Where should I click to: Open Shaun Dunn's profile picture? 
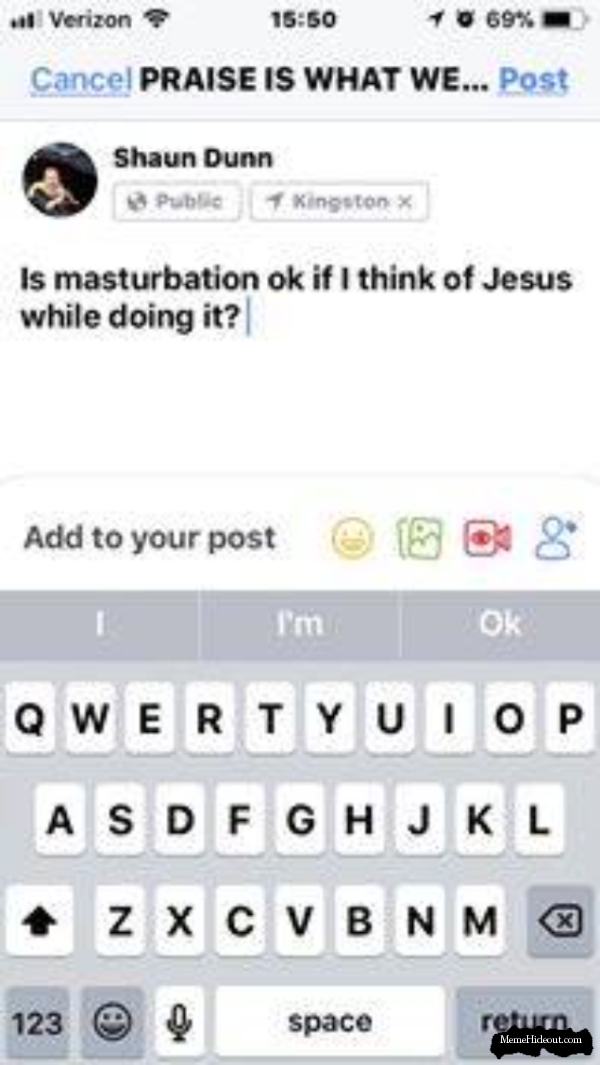tap(61, 180)
